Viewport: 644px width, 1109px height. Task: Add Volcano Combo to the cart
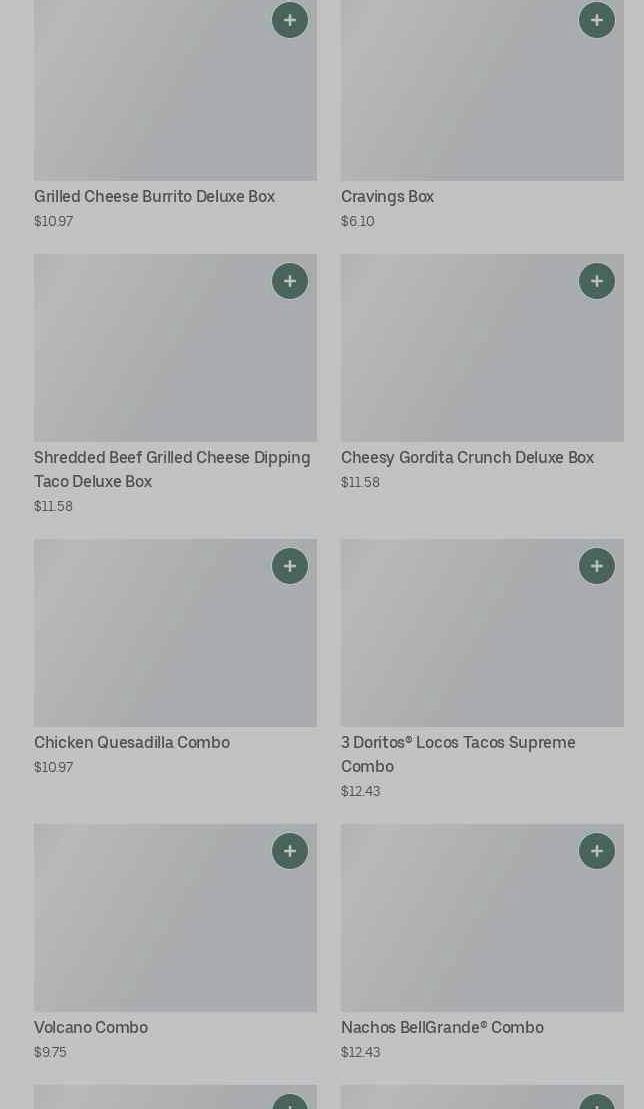(x=290, y=851)
